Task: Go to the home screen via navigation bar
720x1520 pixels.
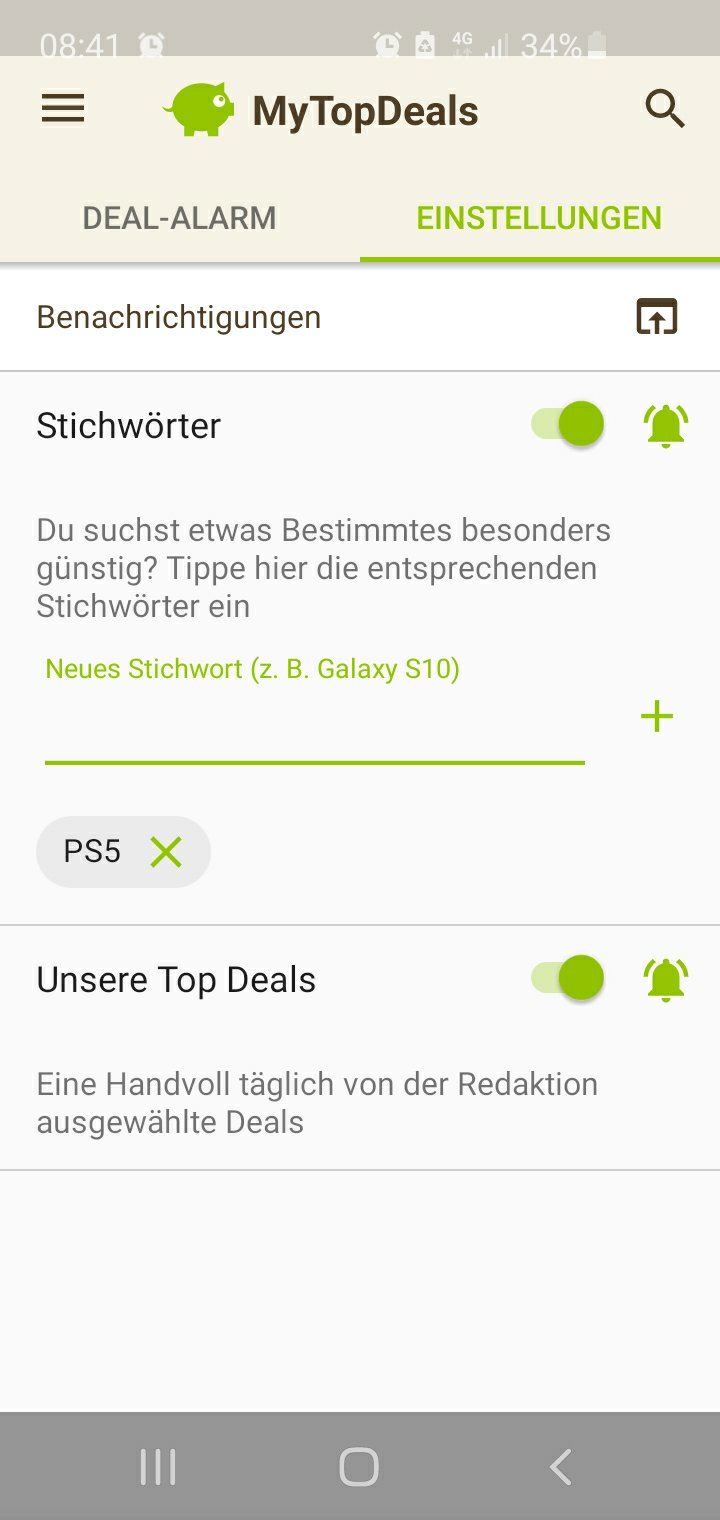Action: [x=359, y=1468]
